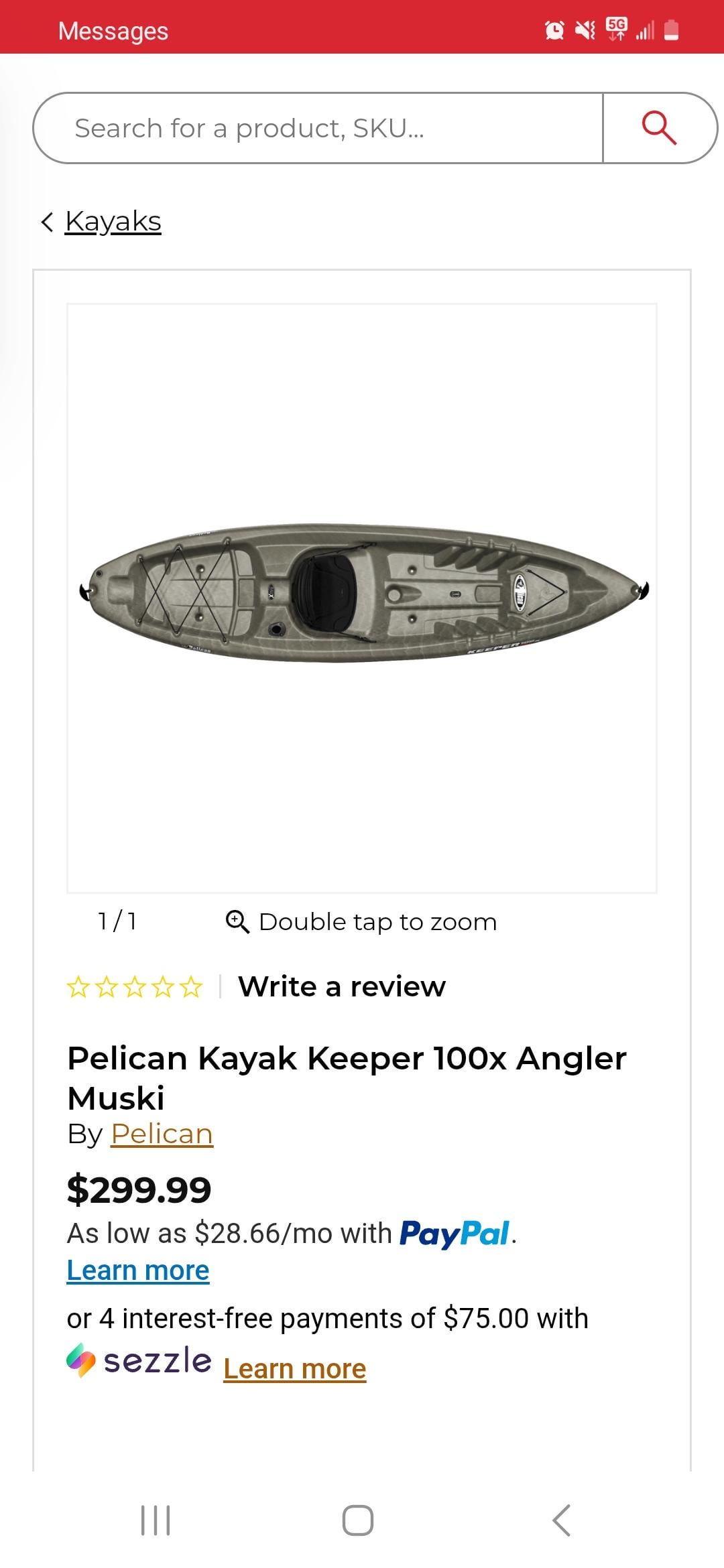Open the Pelican brand link

point(162,1134)
